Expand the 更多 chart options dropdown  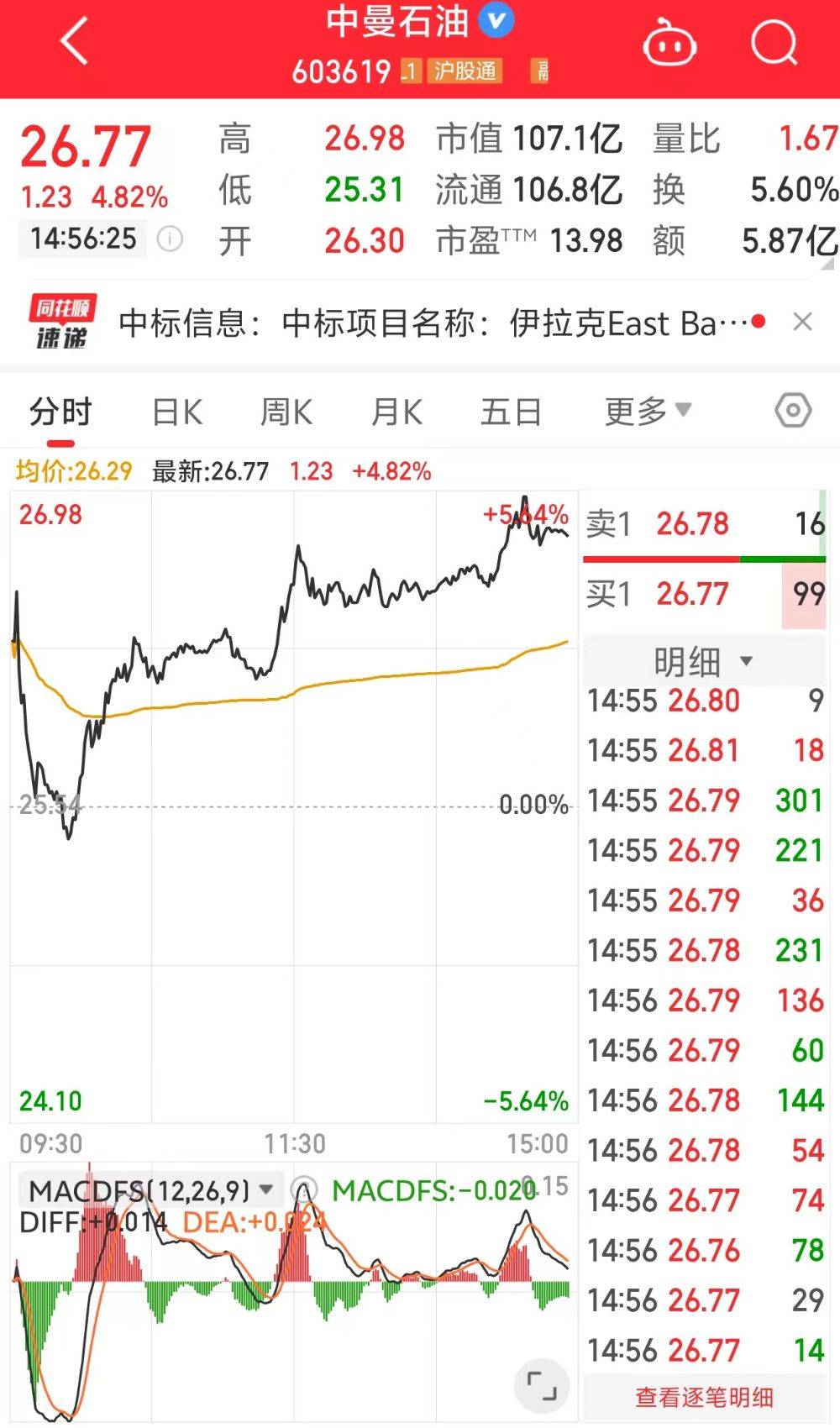(x=648, y=412)
